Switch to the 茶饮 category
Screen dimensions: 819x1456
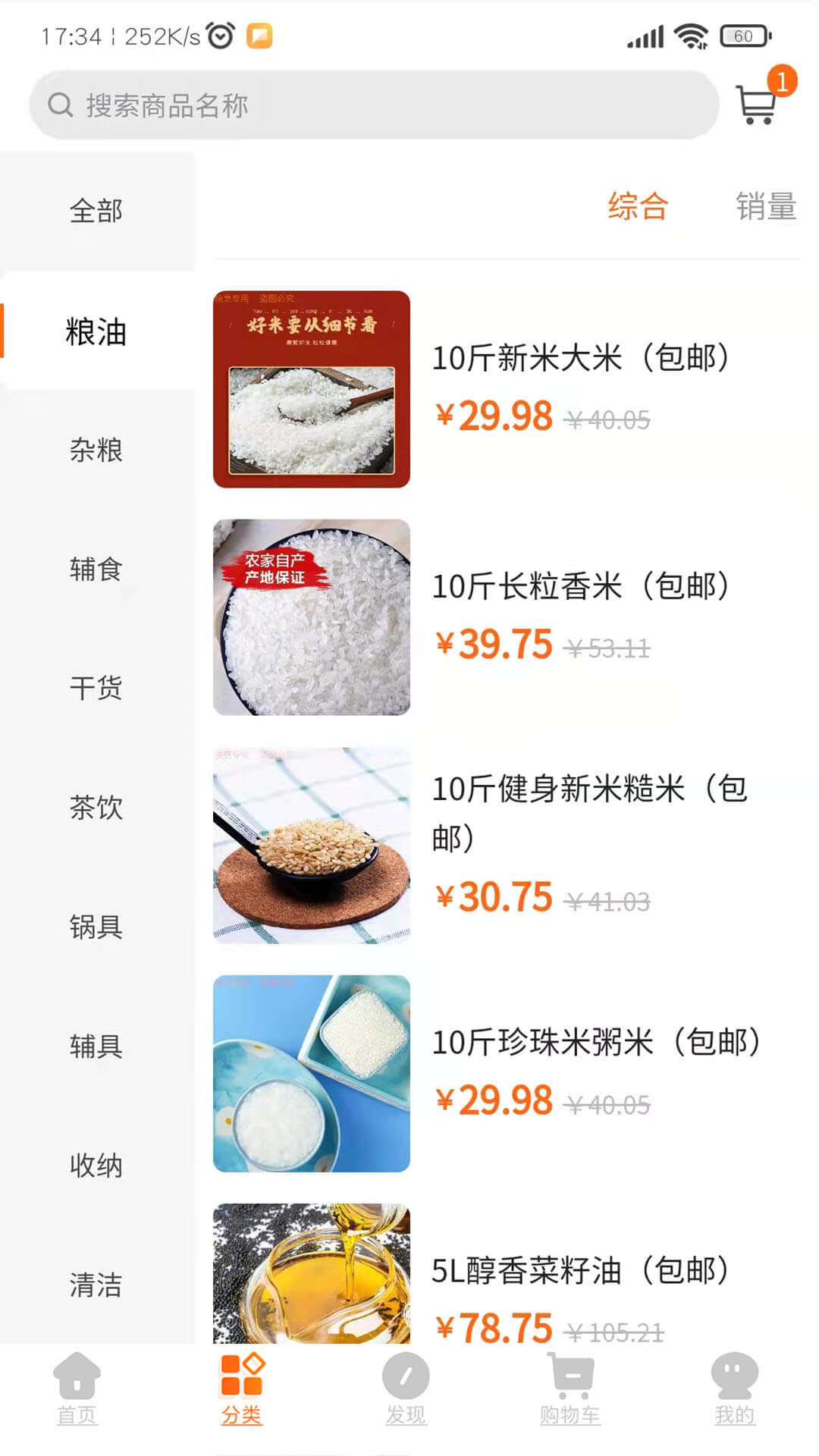click(x=96, y=808)
